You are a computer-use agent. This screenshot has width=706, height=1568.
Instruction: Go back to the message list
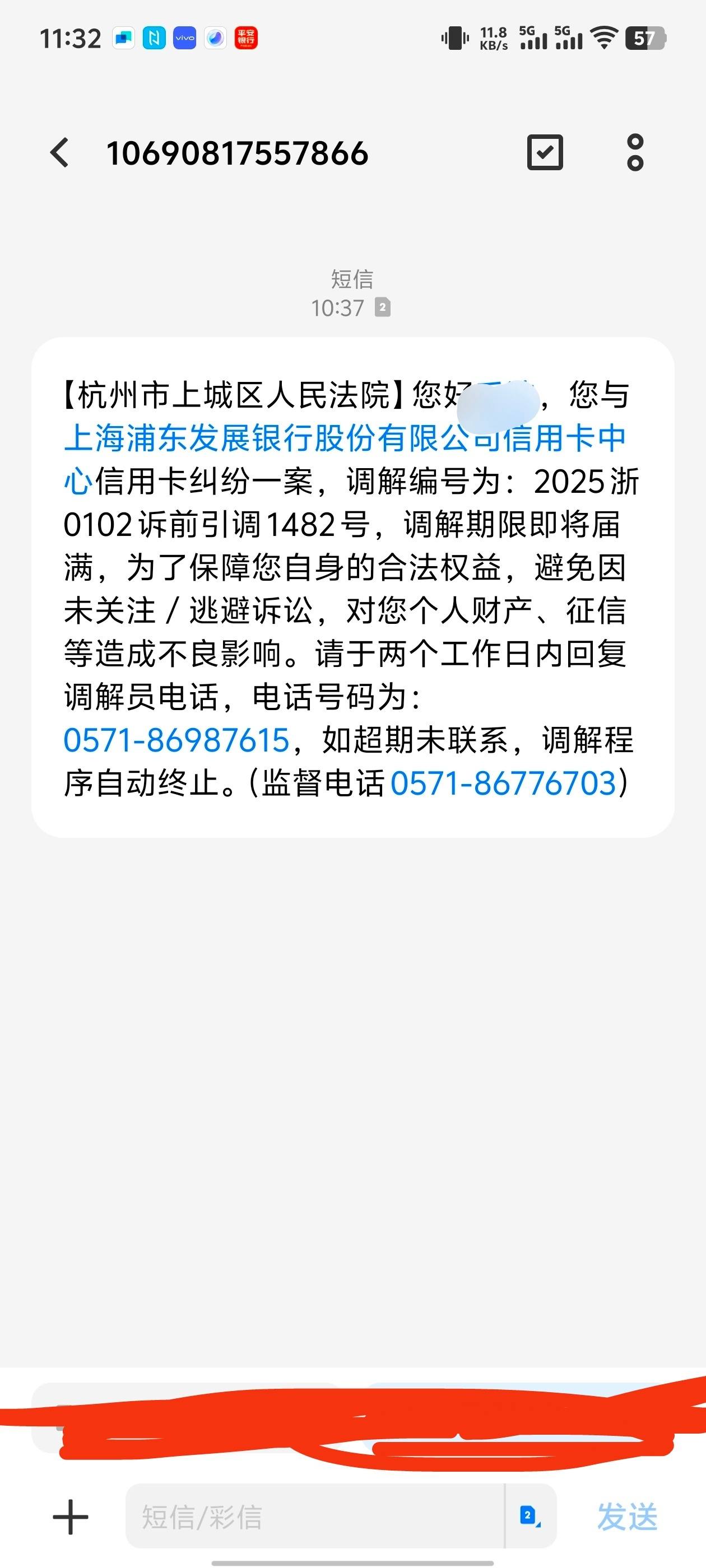(59, 152)
